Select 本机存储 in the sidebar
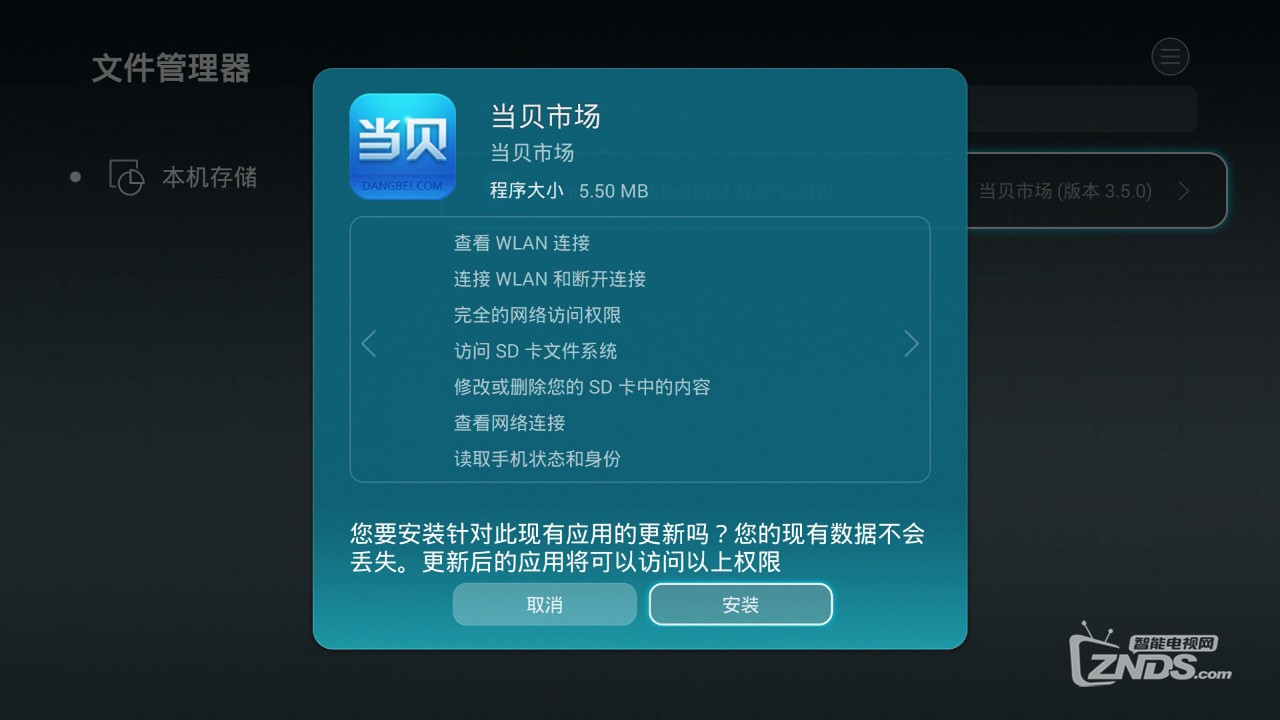The height and width of the screenshot is (720, 1280). pyautogui.click(x=208, y=178)
